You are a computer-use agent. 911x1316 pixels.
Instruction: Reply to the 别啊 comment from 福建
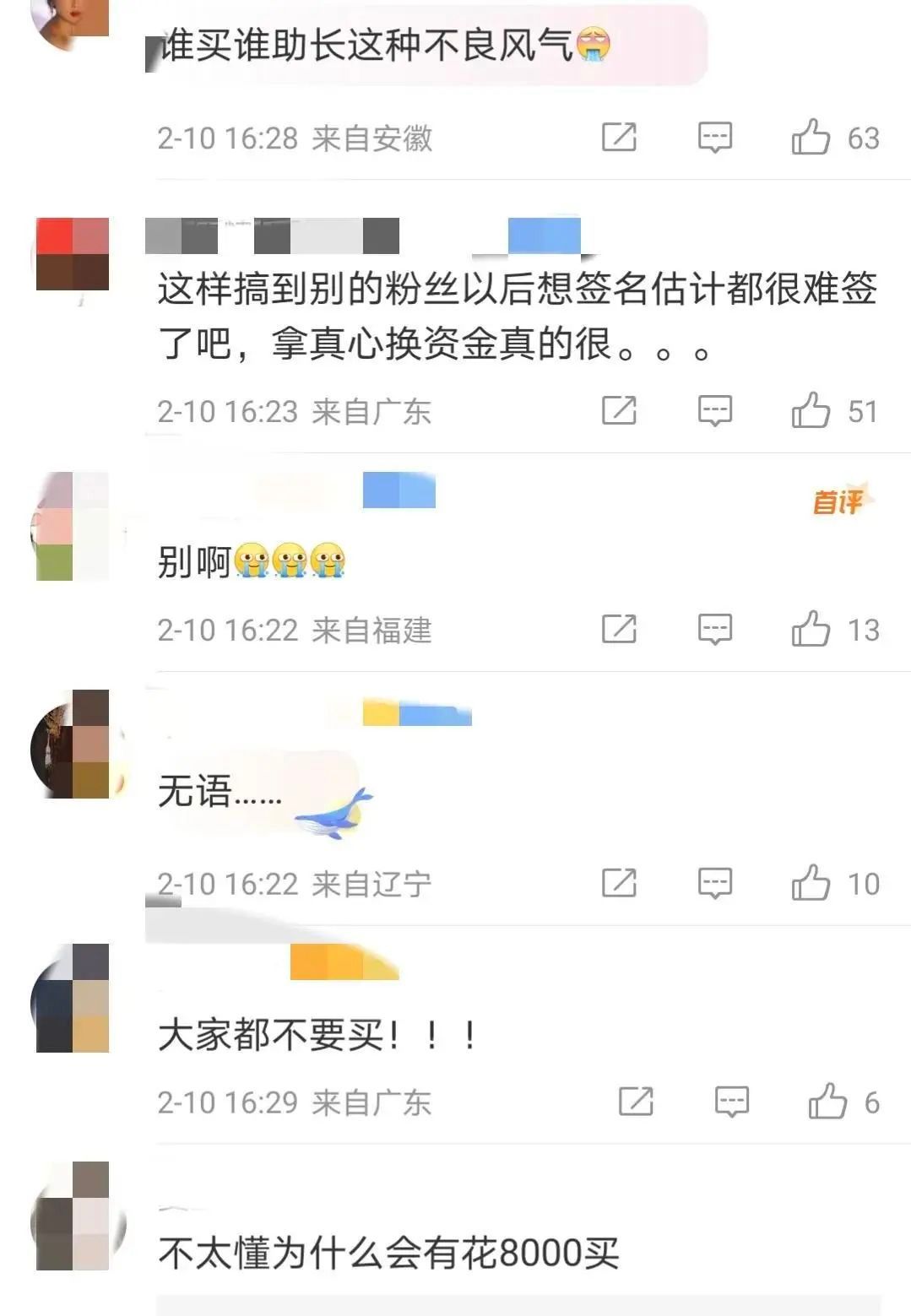pos(714,630)
